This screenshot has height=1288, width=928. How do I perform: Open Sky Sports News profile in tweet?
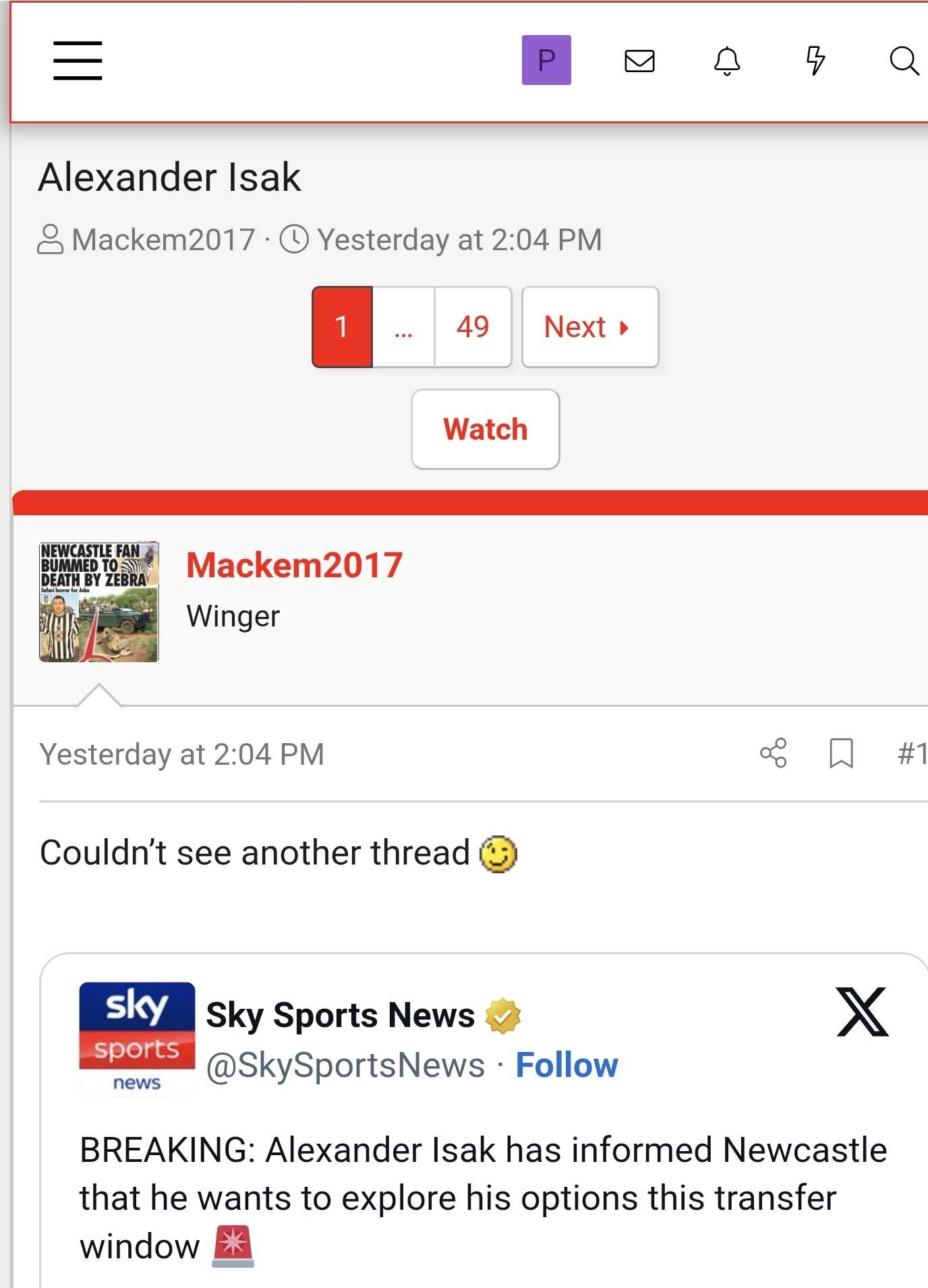(x=340, y=1015)
